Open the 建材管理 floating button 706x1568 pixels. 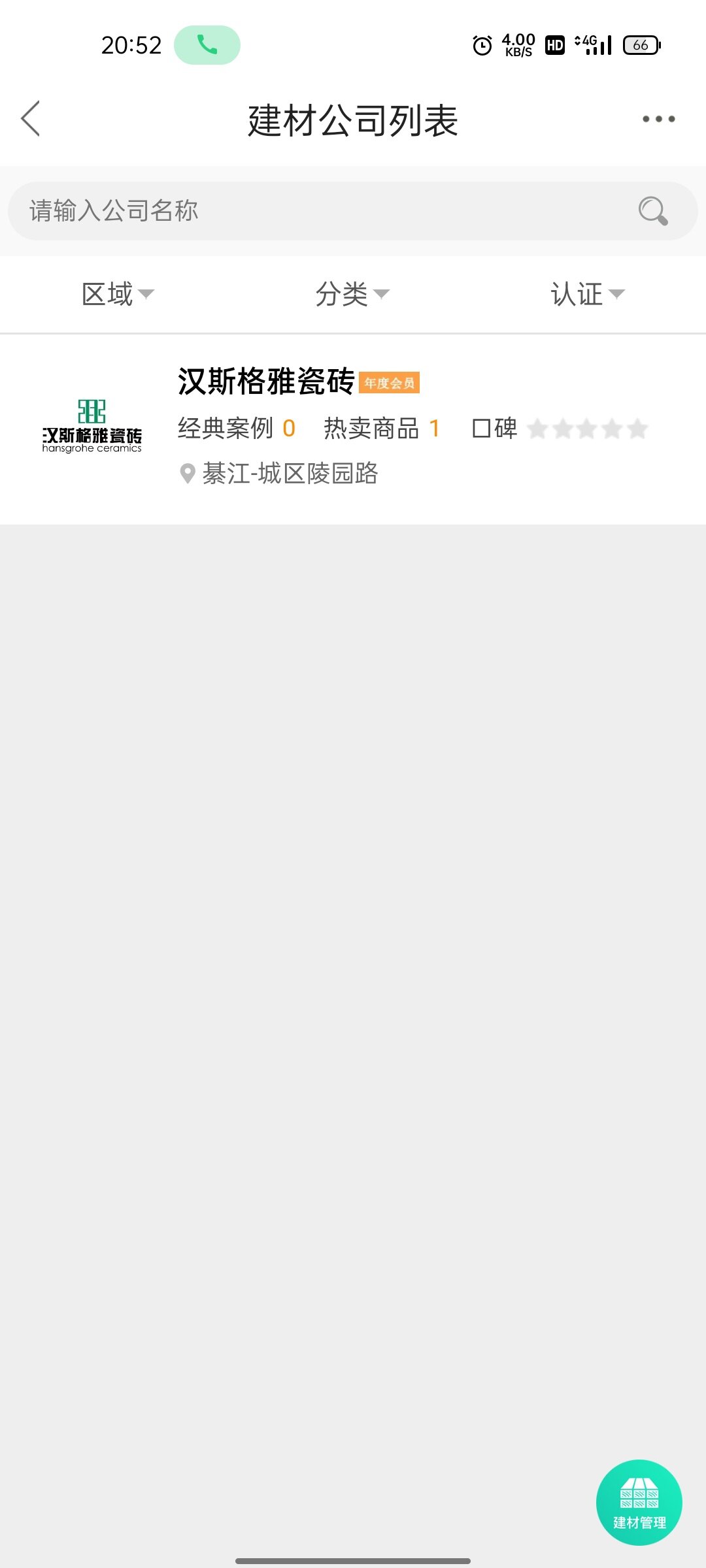pyautogui.click(x=639, y=1502)
